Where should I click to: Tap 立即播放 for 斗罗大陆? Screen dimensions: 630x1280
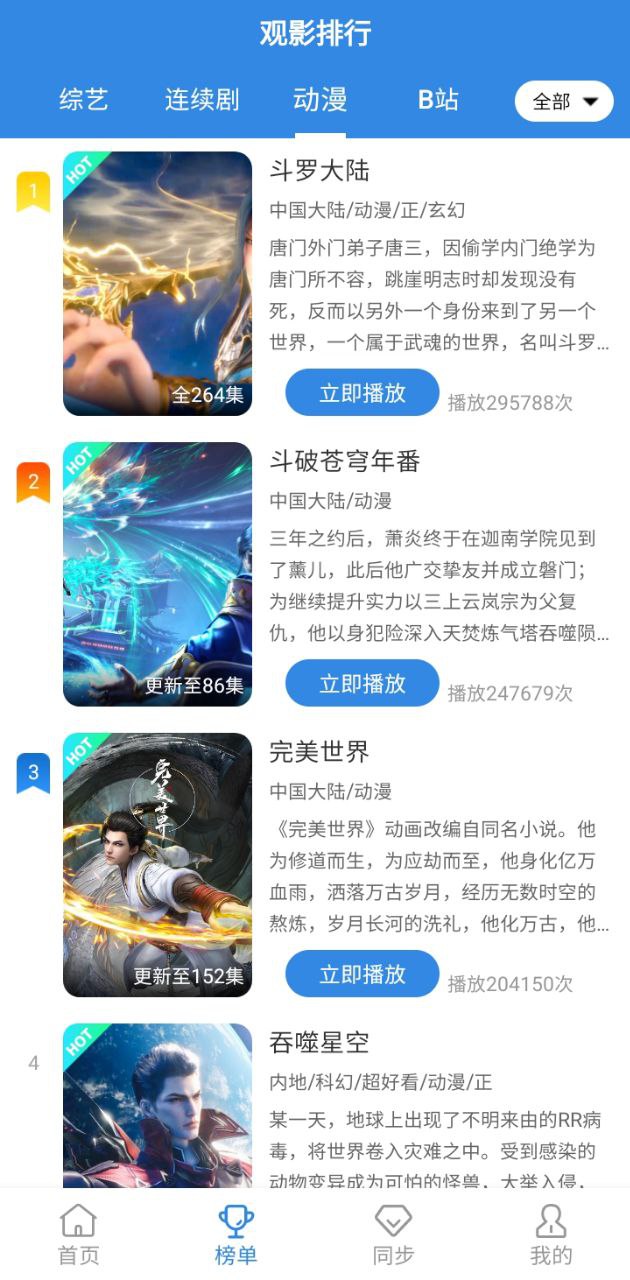pyautogui.click(x=362, y=393)
